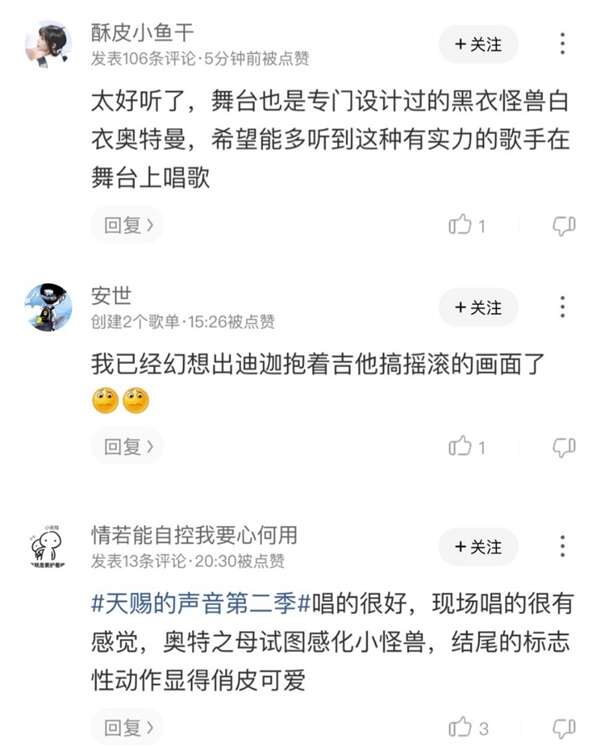Open overflow menu on 酥皮小鱼干's comment
Screen dimensions: 600x747
pos(563,44)
